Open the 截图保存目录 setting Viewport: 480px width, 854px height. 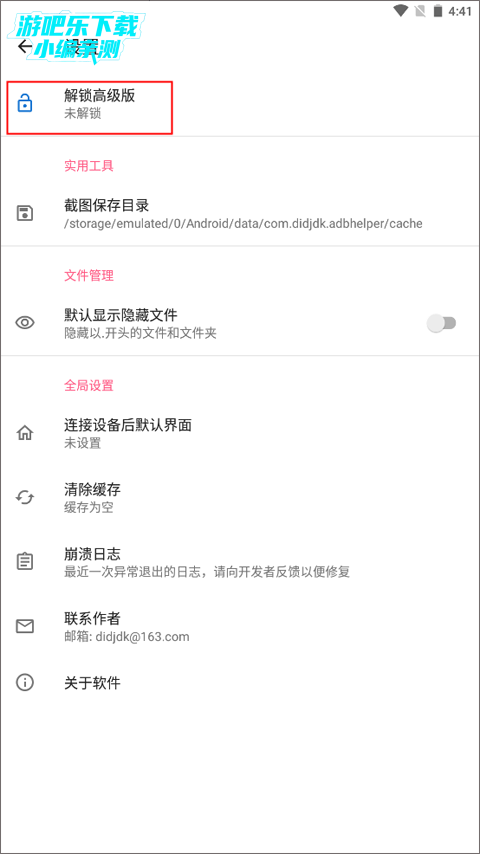coord(240,214)
